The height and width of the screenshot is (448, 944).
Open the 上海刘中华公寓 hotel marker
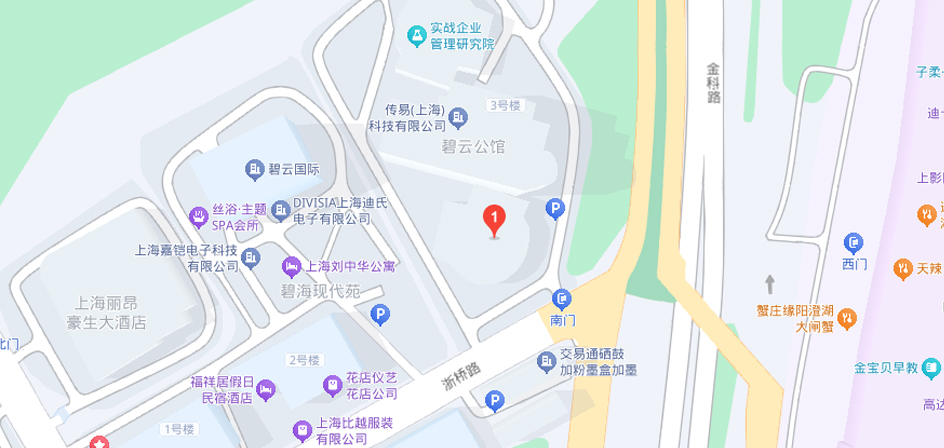click(291, 266)
